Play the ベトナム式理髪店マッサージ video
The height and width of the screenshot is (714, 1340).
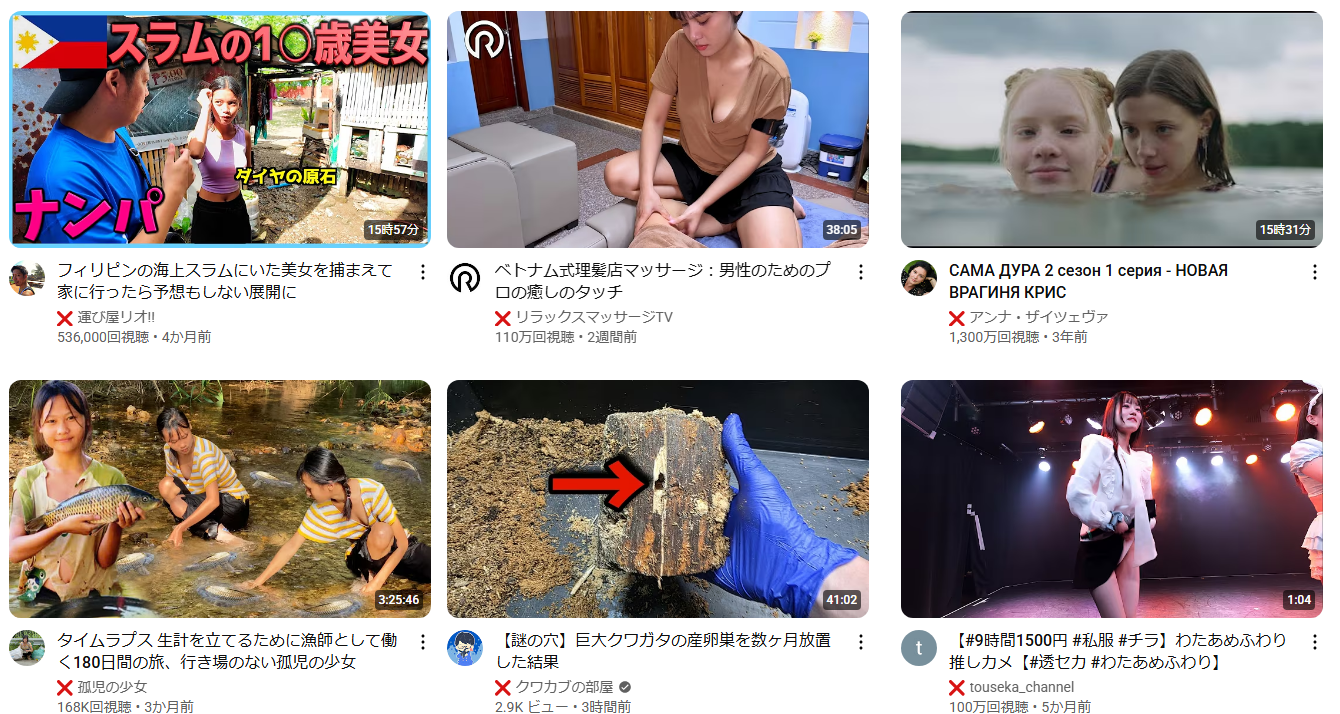coord(657,129)
